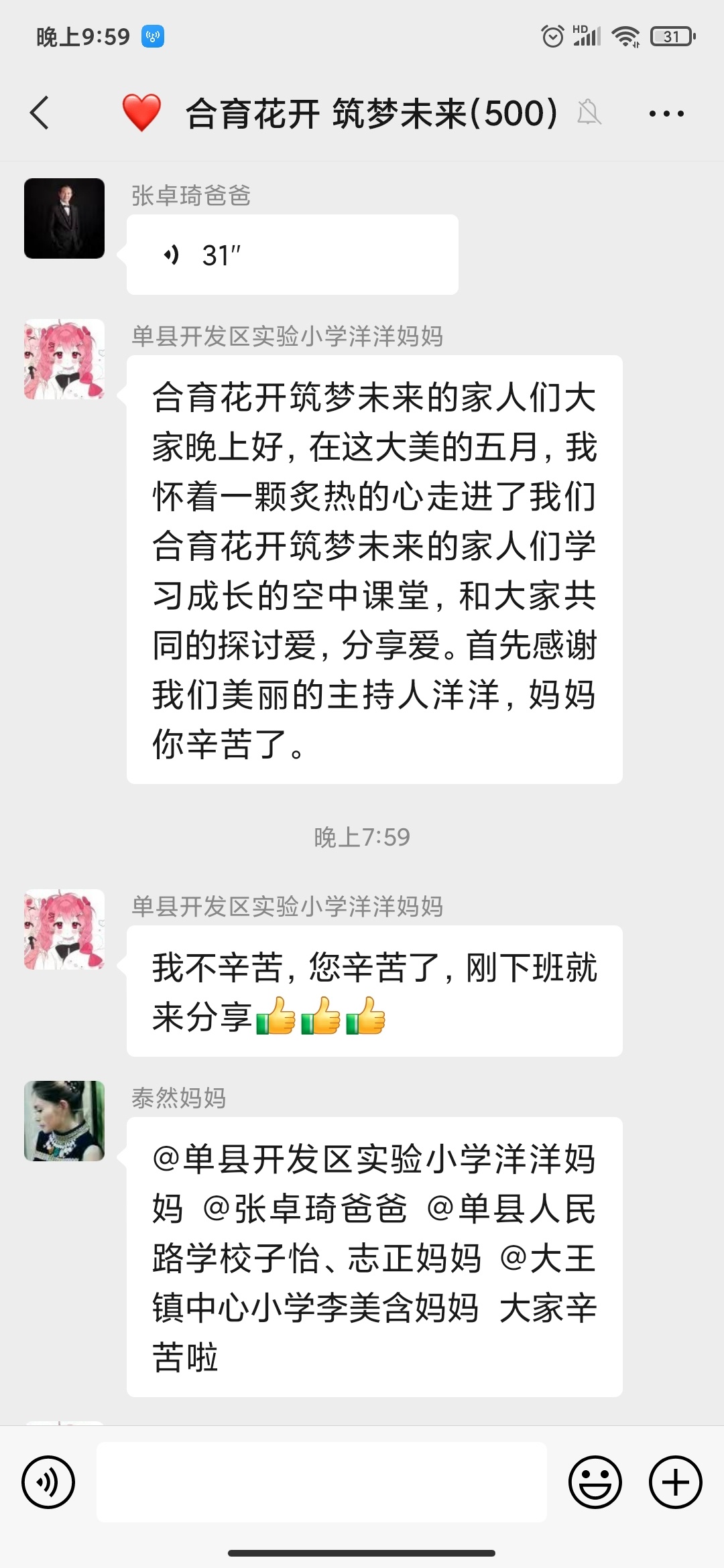Tap the red heart emoji in the title
Image resolution: width=724 pixels, height=1568 pixels.
(141, 113)
